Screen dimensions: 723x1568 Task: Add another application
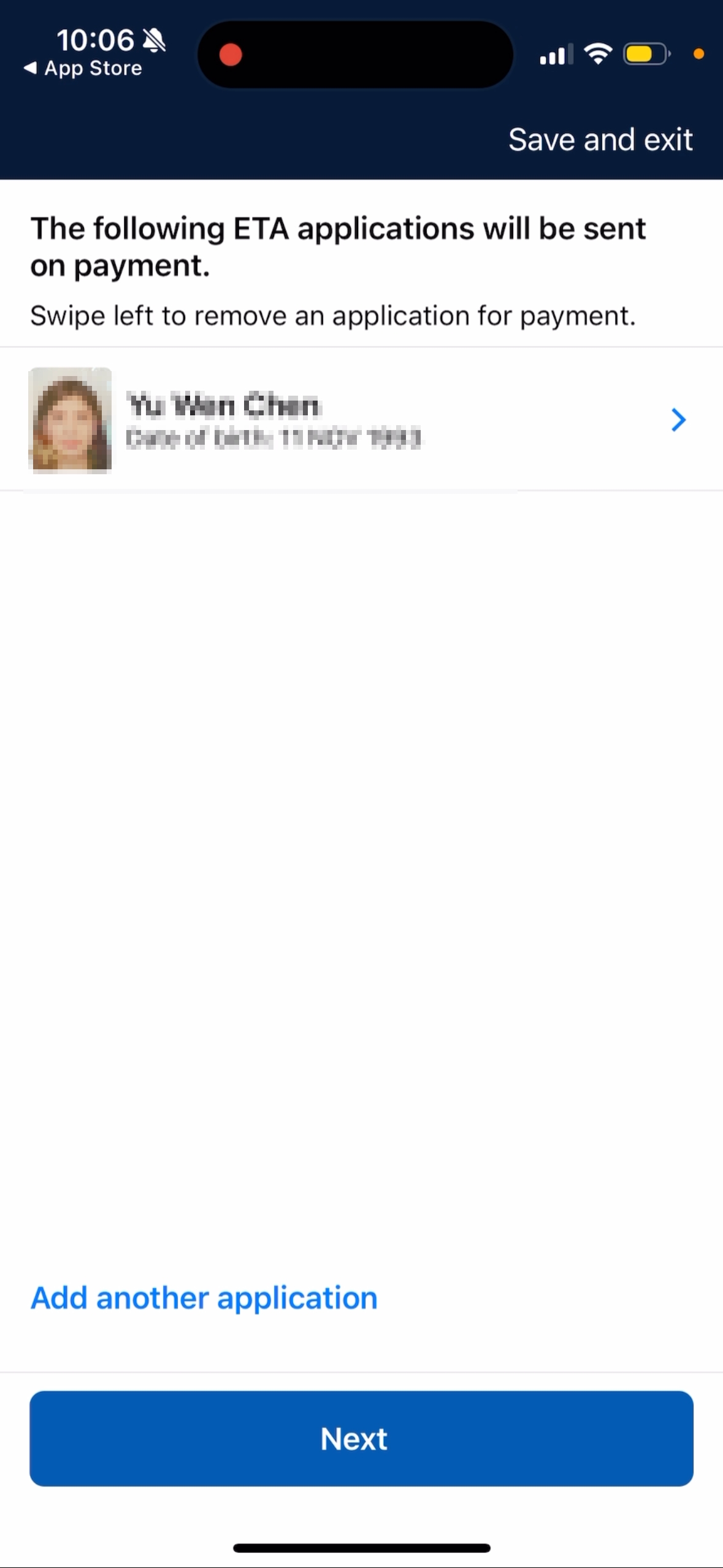pos(204,1298)
